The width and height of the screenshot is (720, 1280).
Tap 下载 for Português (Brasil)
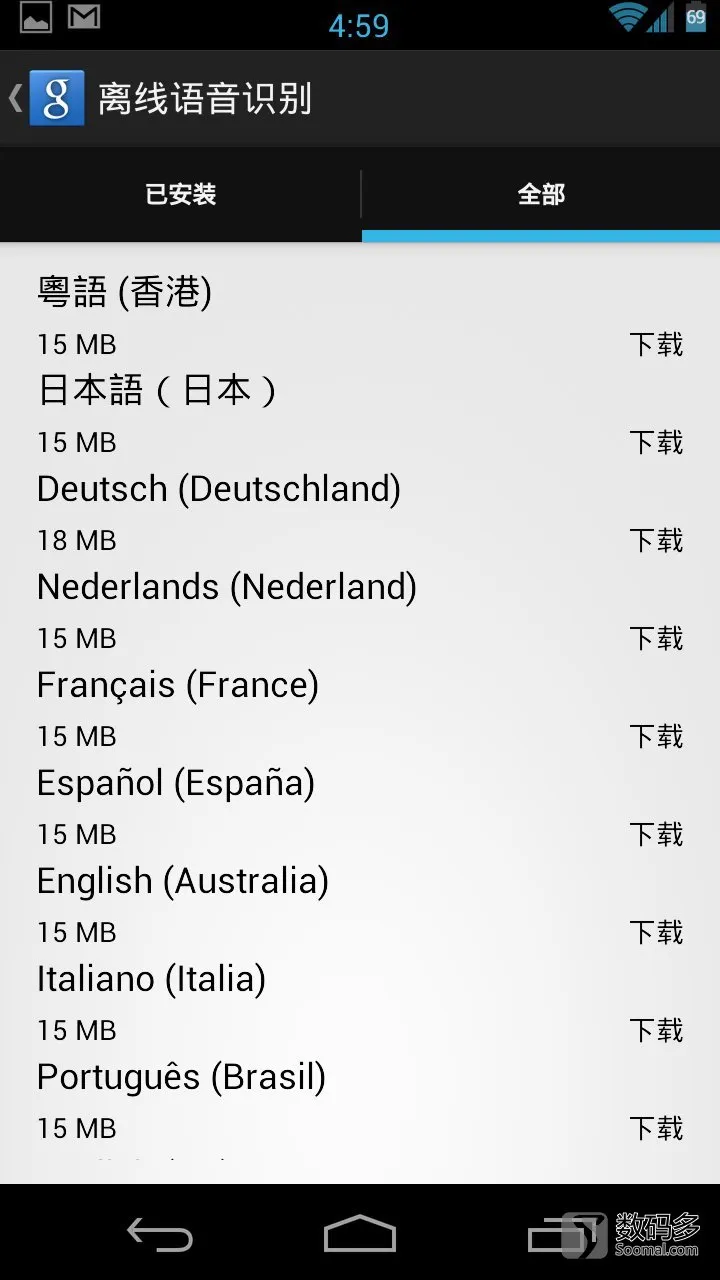656,1129
